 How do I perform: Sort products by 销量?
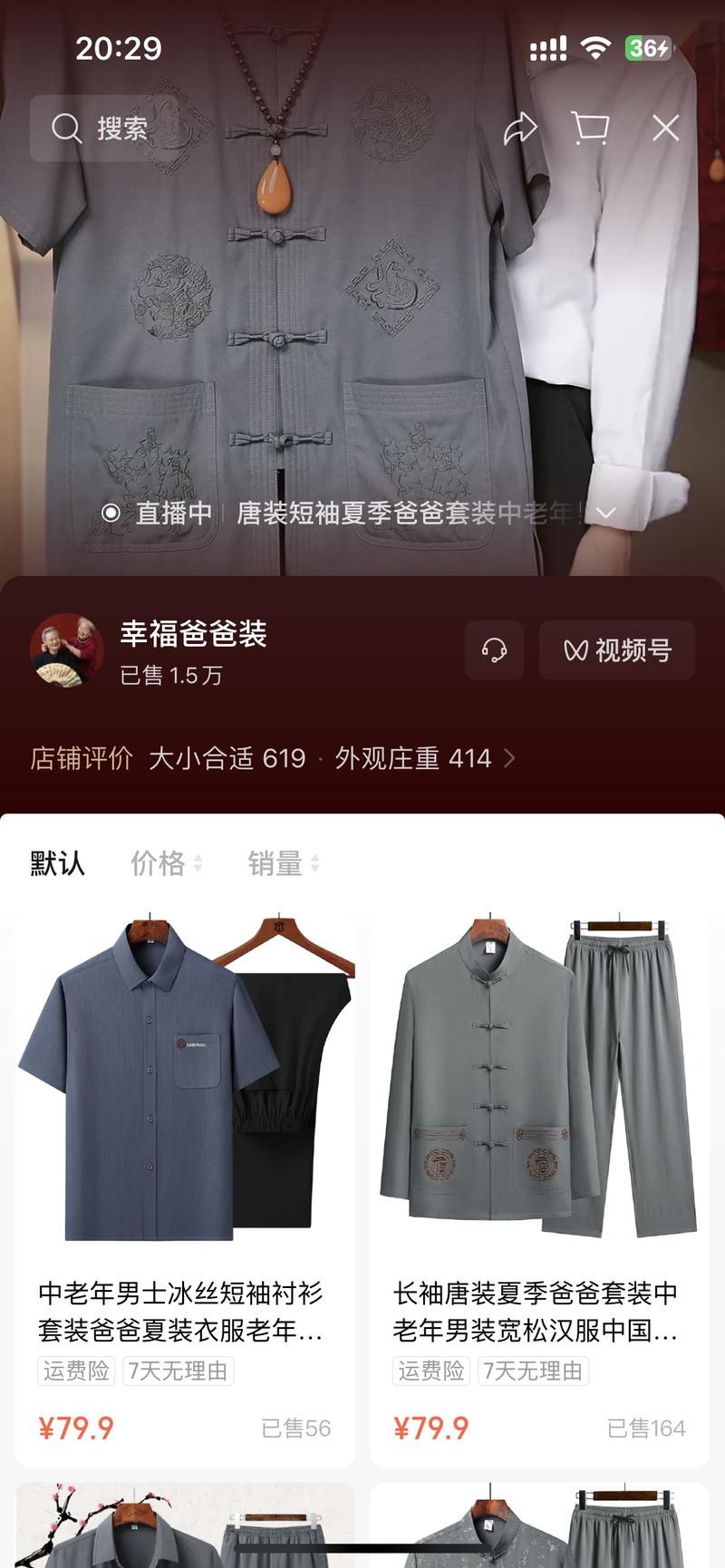click(x=283, y=863)
